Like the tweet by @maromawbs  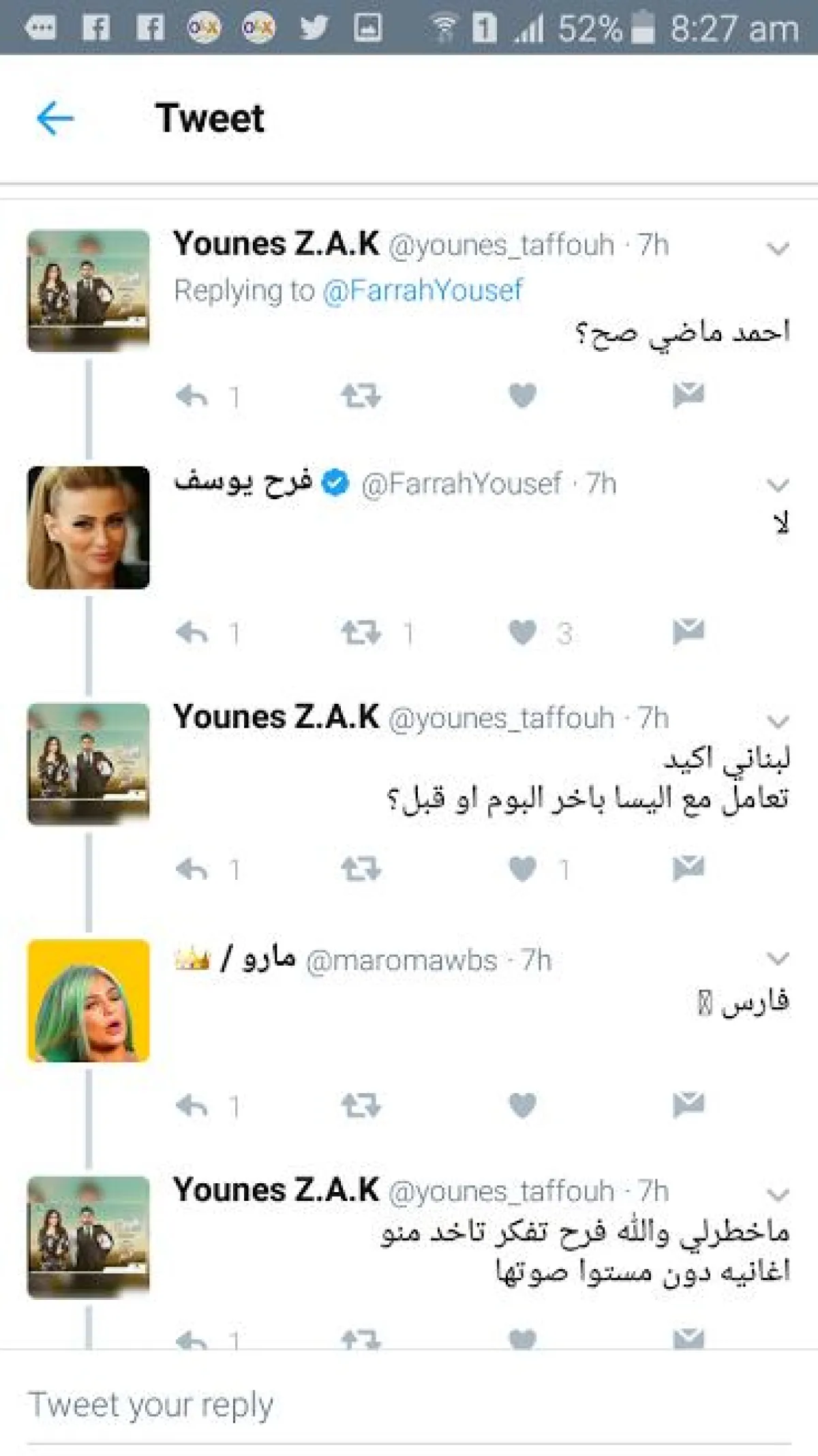point(523,1105)
